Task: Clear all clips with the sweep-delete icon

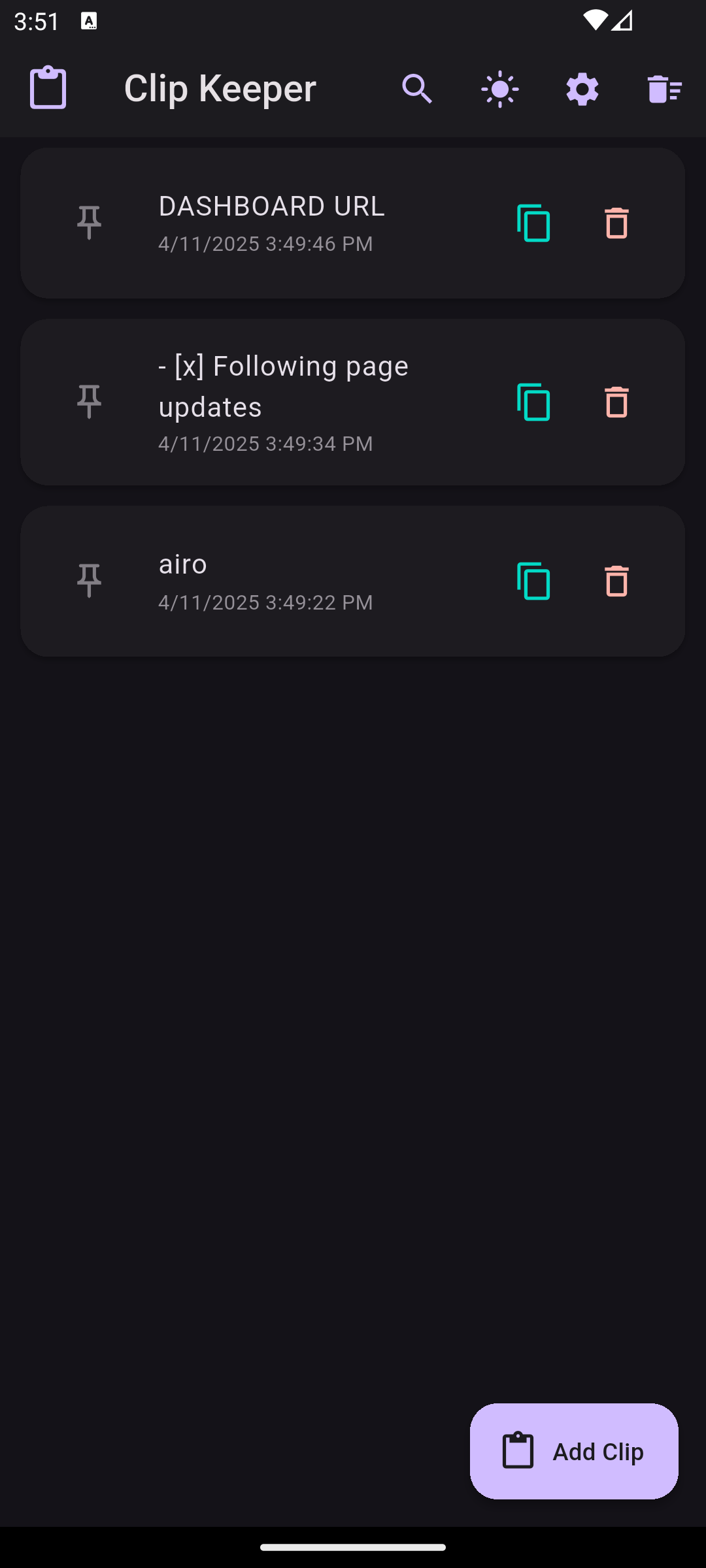Action: click(x=663, y=88)
